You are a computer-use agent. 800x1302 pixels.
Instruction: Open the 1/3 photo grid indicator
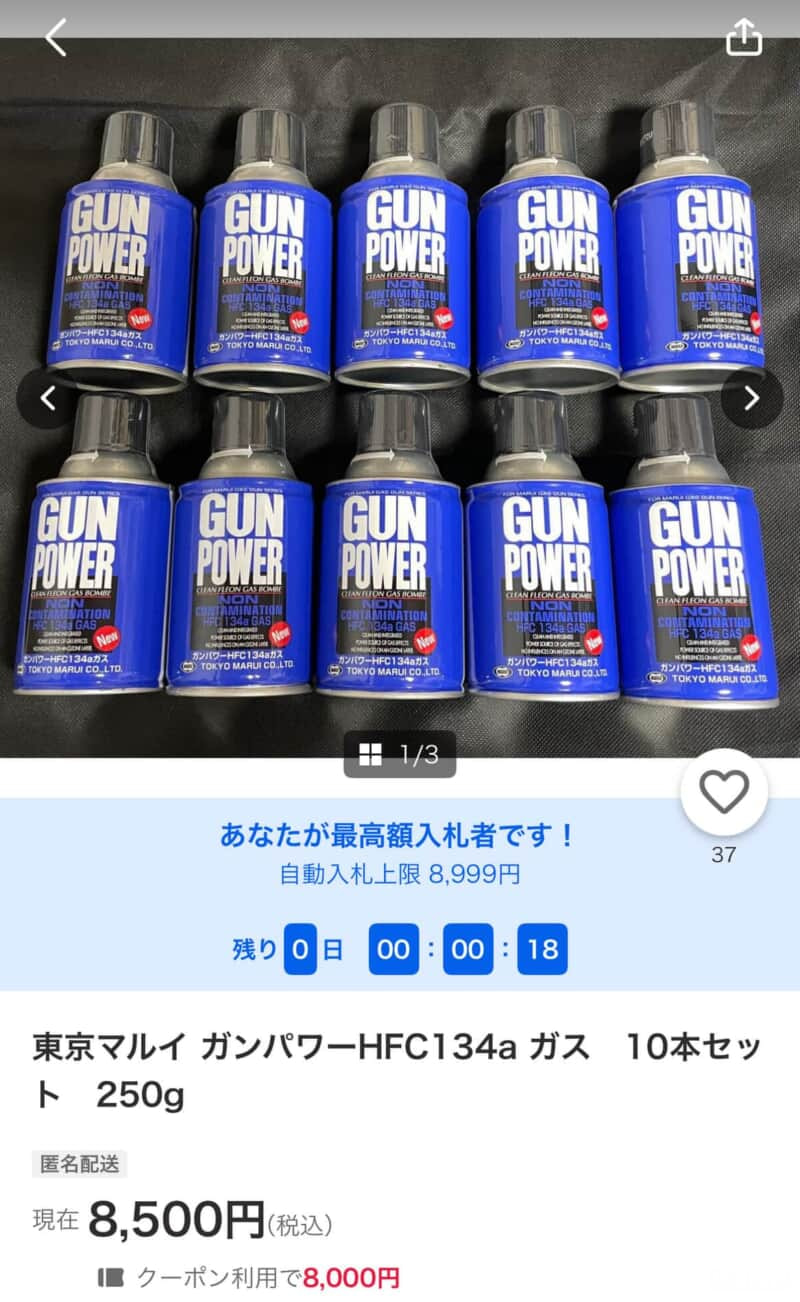(x=400, y=754)
